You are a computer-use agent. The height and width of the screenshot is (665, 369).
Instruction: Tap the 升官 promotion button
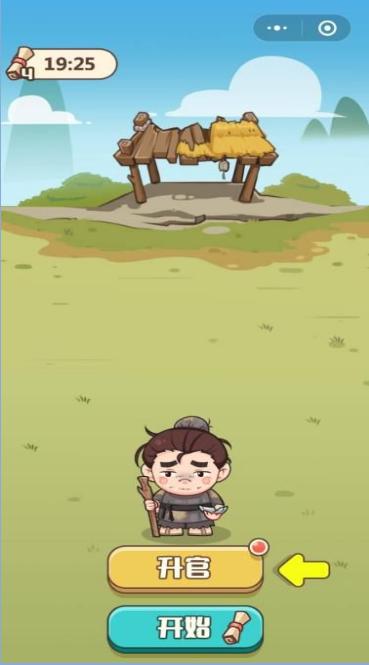[x=185, y=568]
